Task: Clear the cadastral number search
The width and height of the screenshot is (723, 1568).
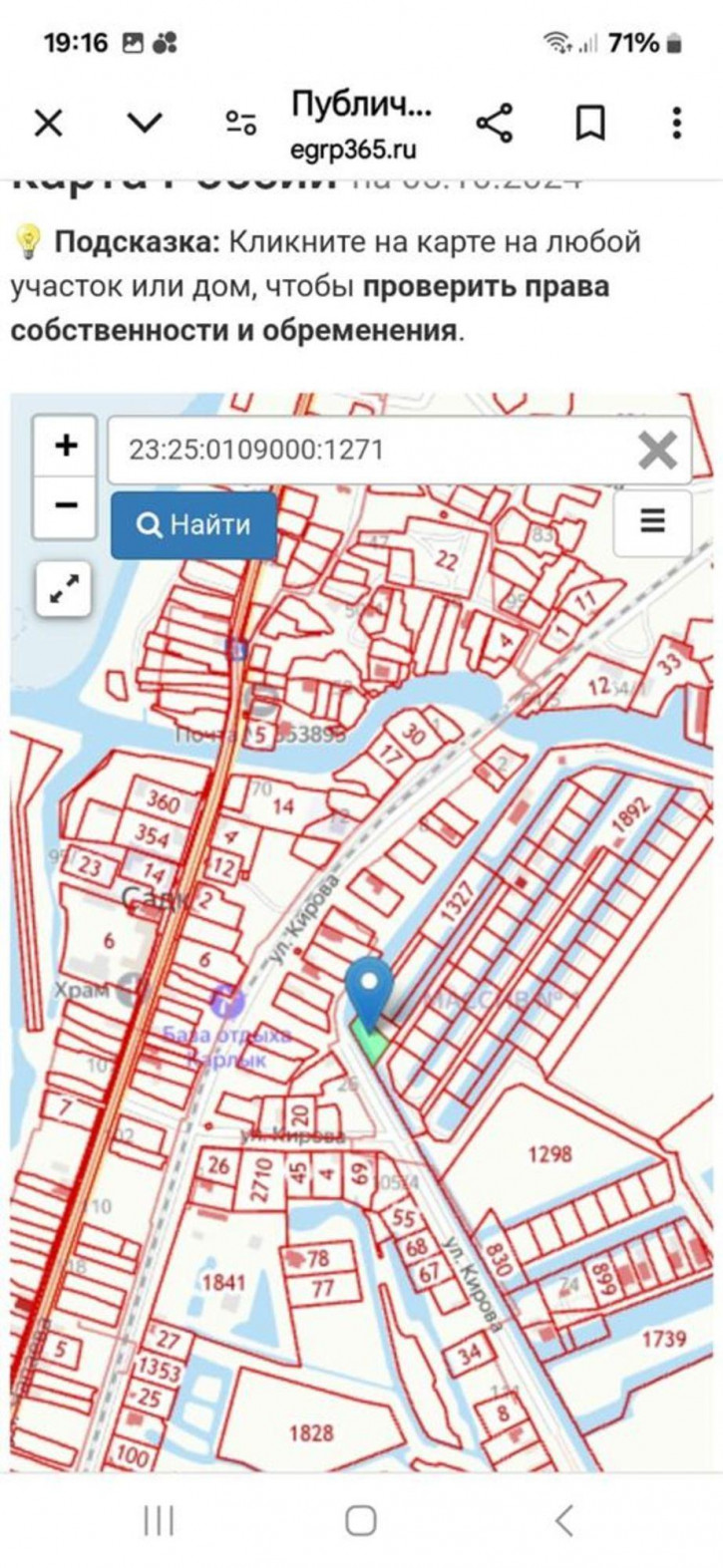Action: (657, 451)
